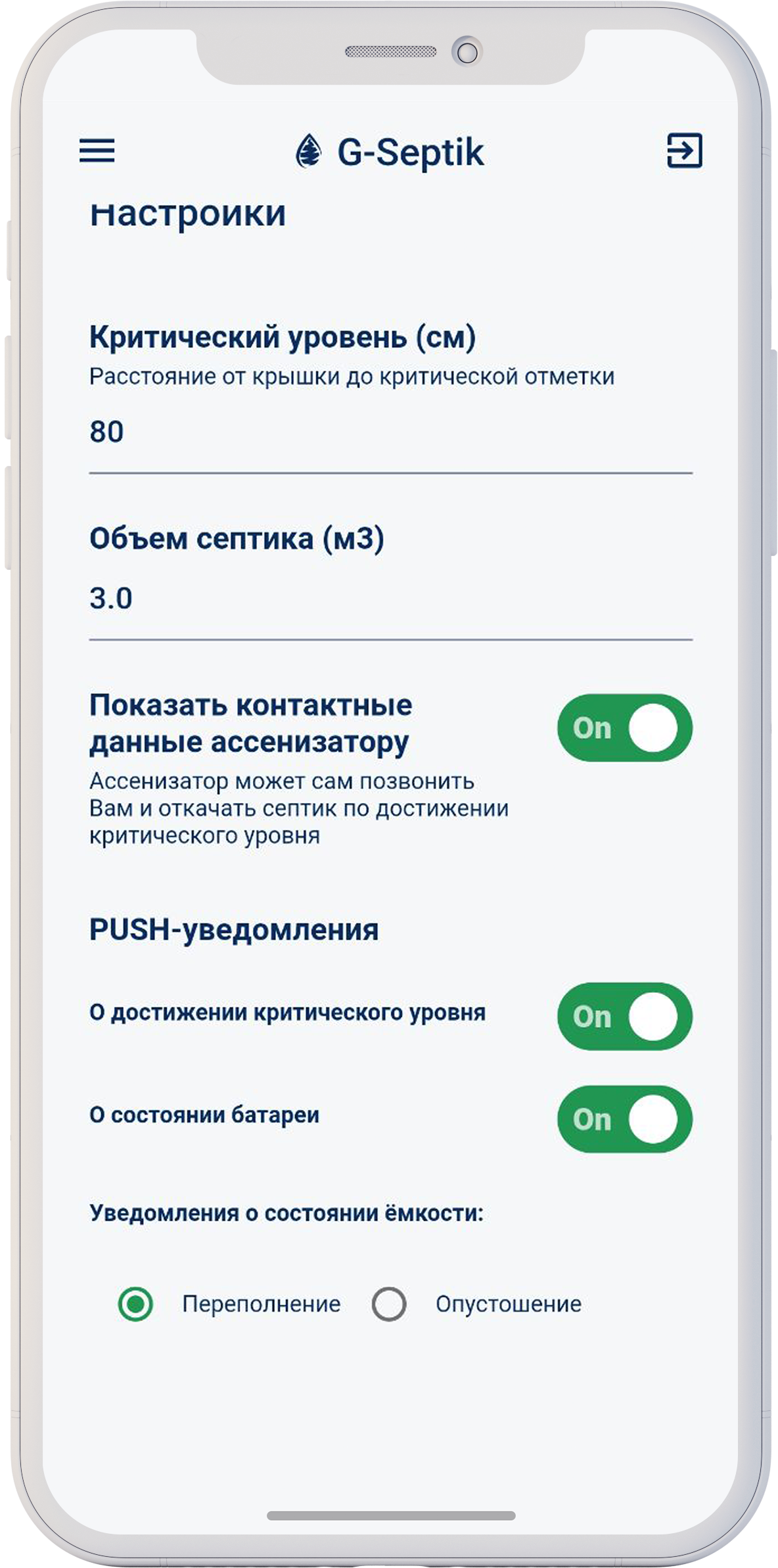Toggle the battery status notification switch
778x1568 pixels.
pos(624,1119)
